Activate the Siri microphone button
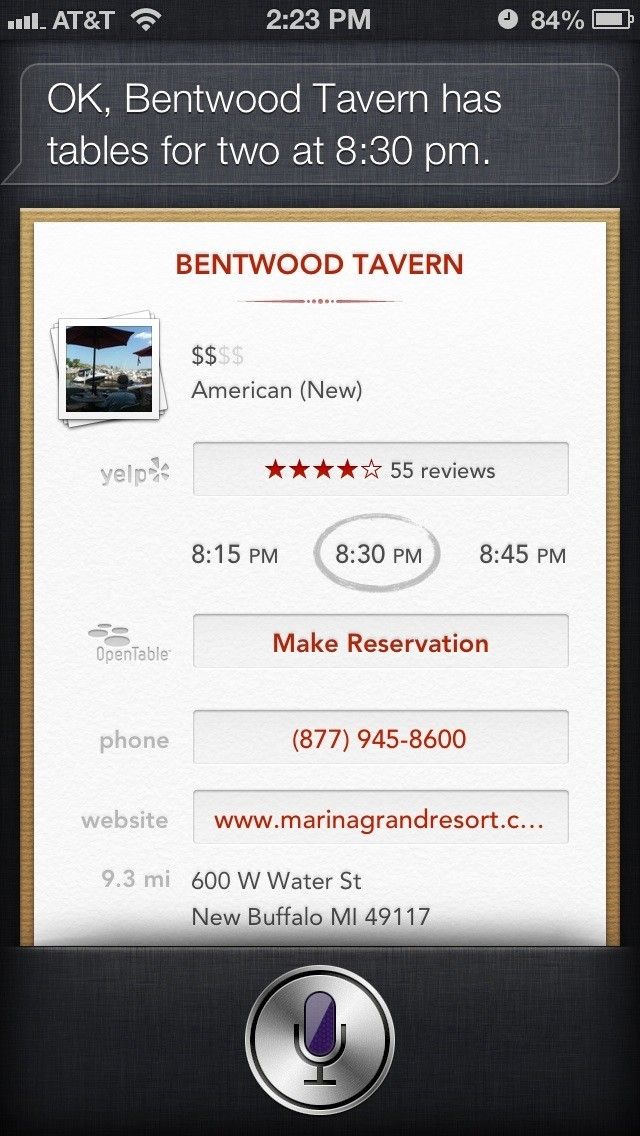The width and height of the screenshot is (640, 1136). [320, 1039]
